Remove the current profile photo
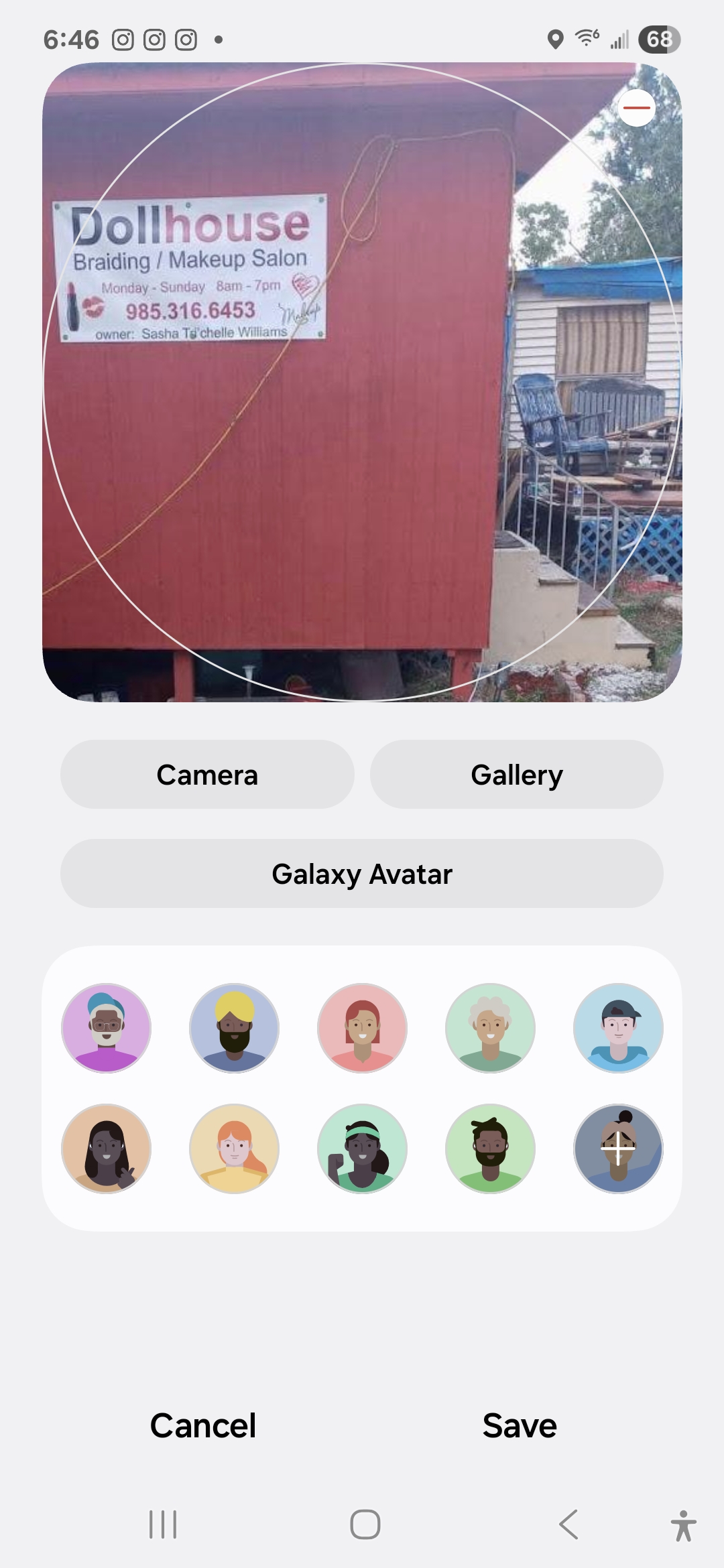The width and height of the screenshot is (724, 1568). tap(636, 108)
